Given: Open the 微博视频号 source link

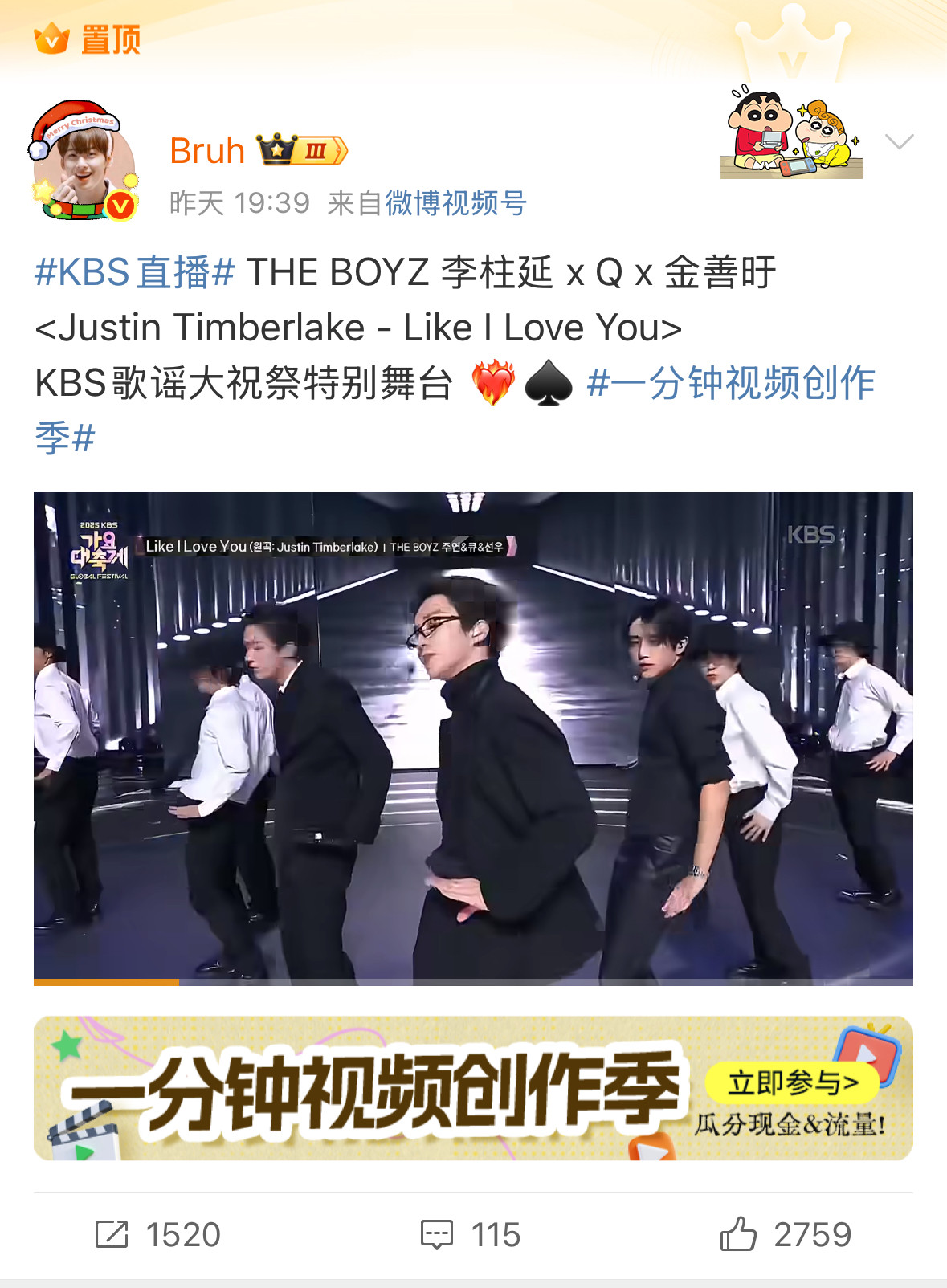Looking at the screenshot, I should (455, 203).
